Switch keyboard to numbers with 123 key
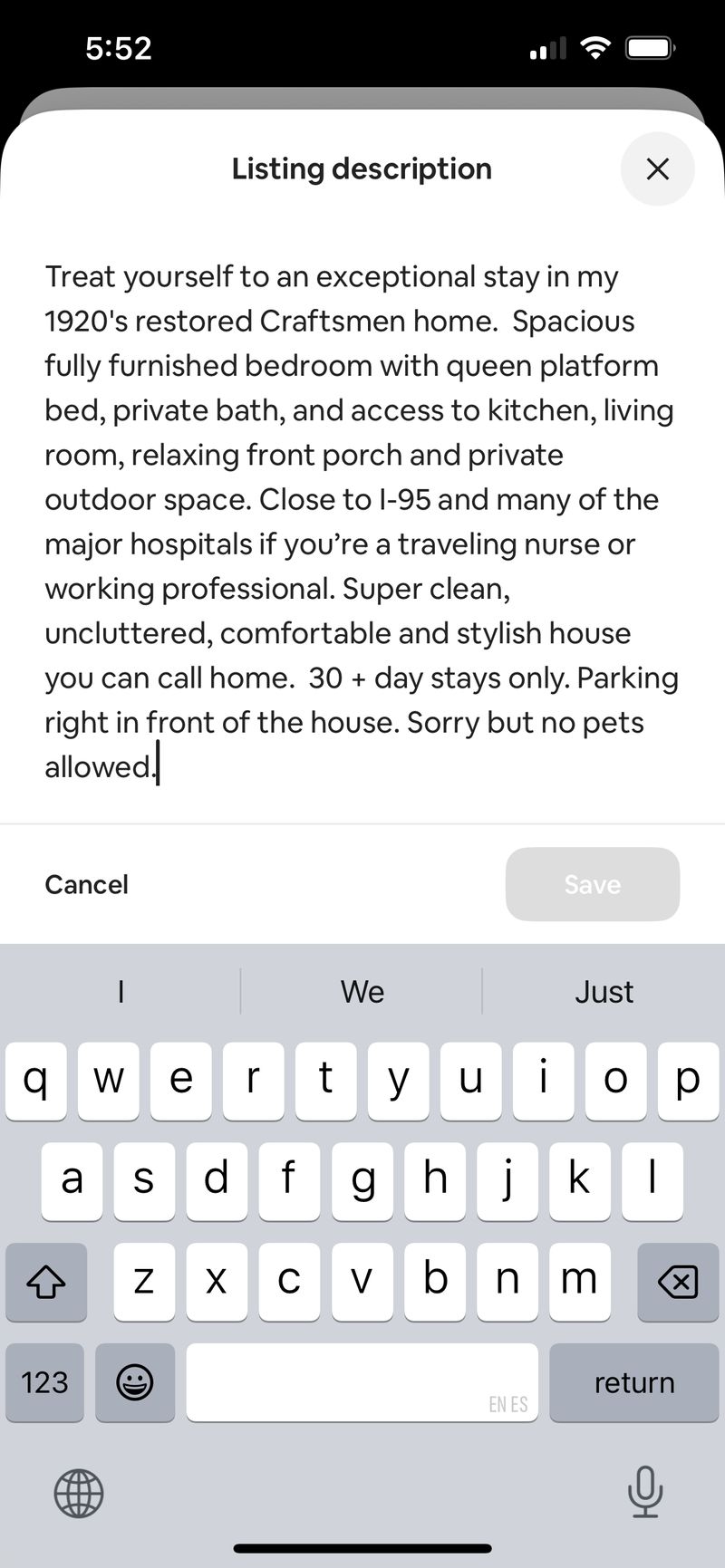725x1568 pixels. pyautogui.click(x=44, y=1382)
